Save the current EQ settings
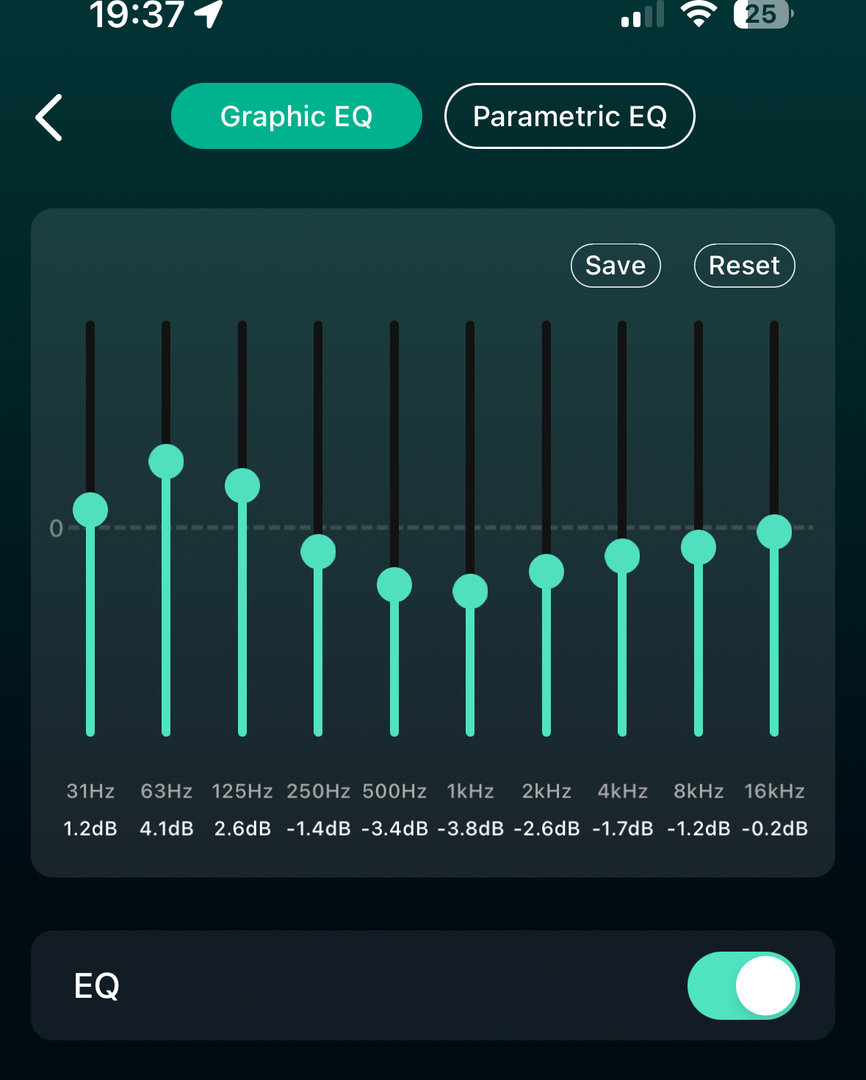Screen dimensions: 866x1080 [615, 266]
